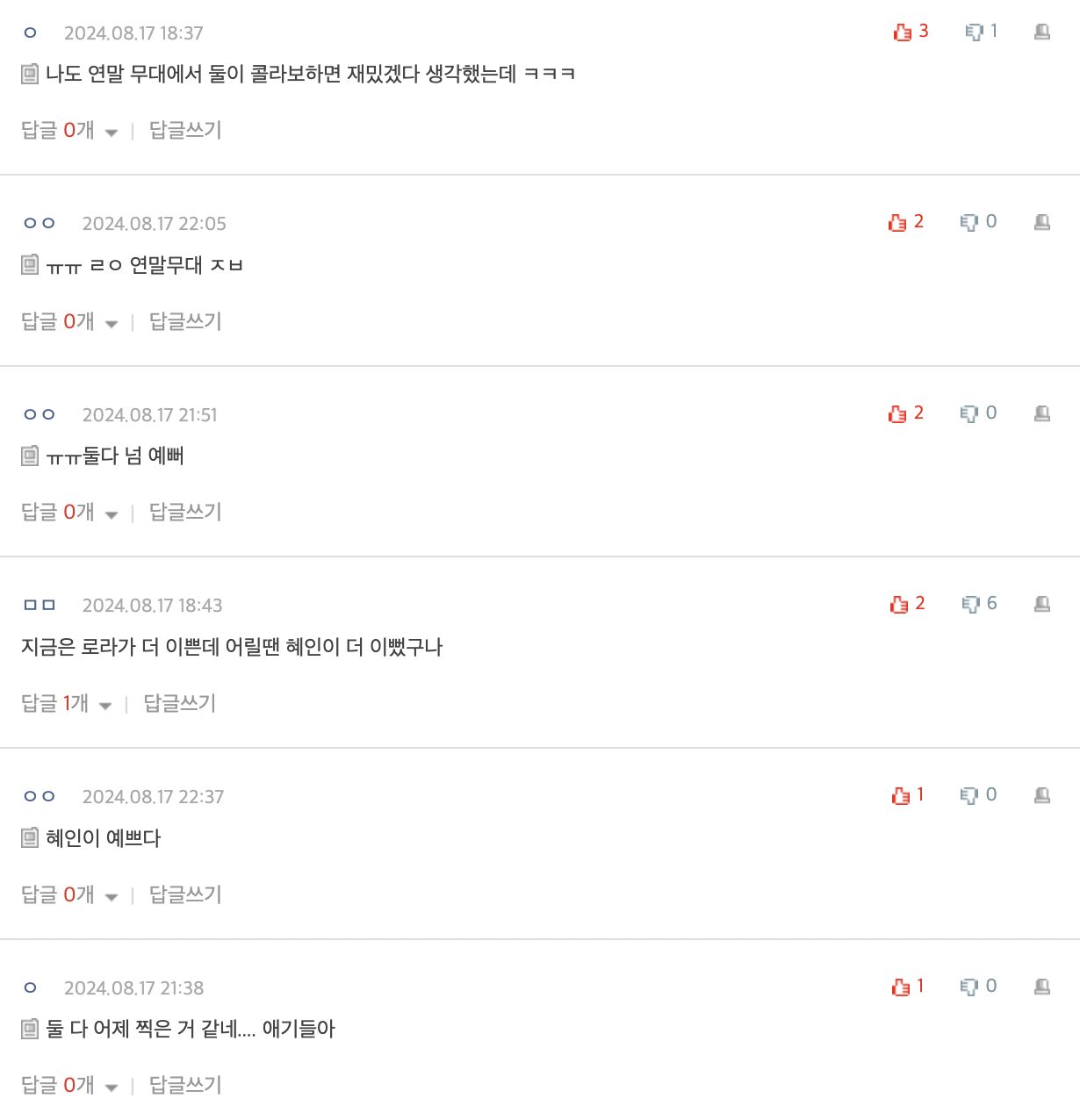Write a reply to the 18:37 comment
1080x1120 pixels.
(185, 131)
